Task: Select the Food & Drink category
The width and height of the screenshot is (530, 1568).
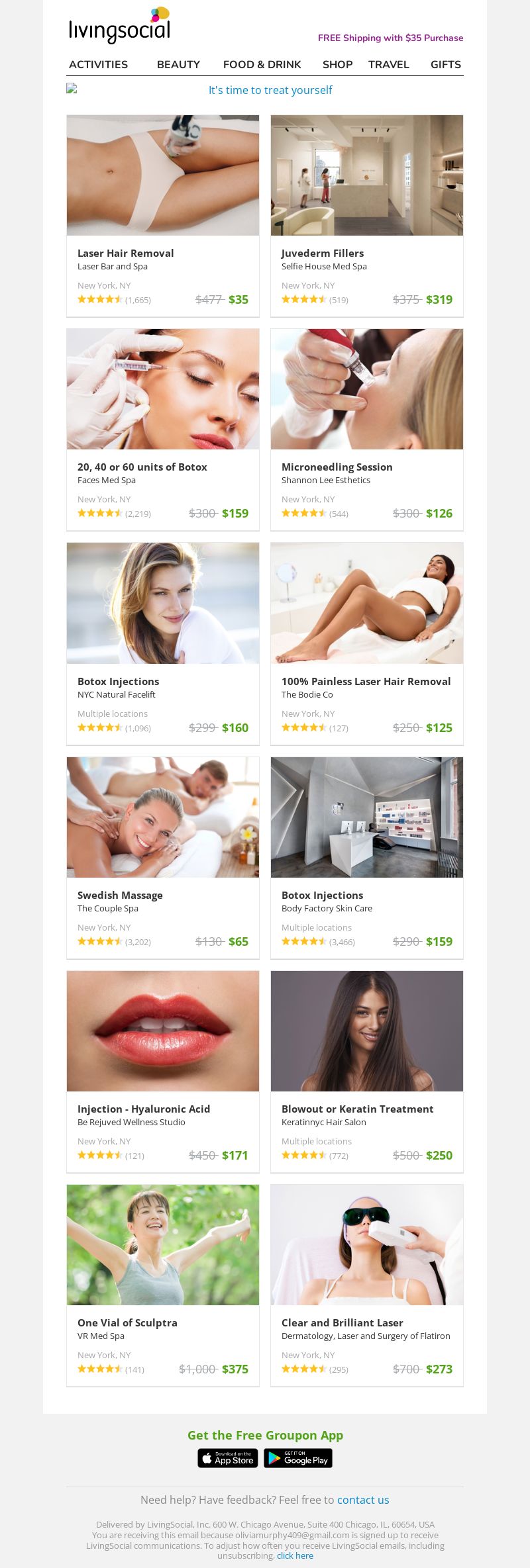Action: [x=262, y=64]
